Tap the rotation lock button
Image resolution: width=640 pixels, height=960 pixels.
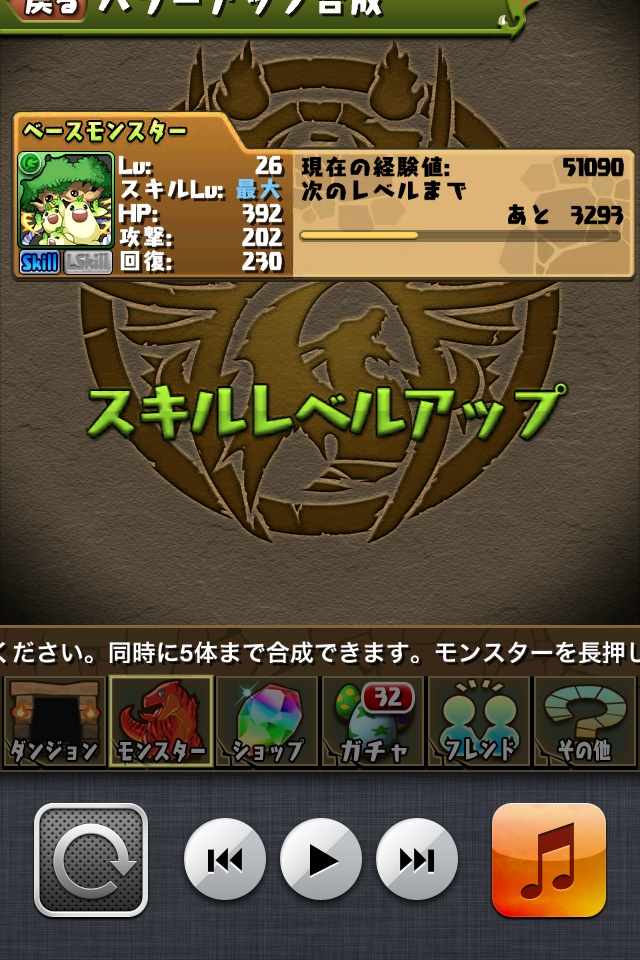click(x=91, y=860)
